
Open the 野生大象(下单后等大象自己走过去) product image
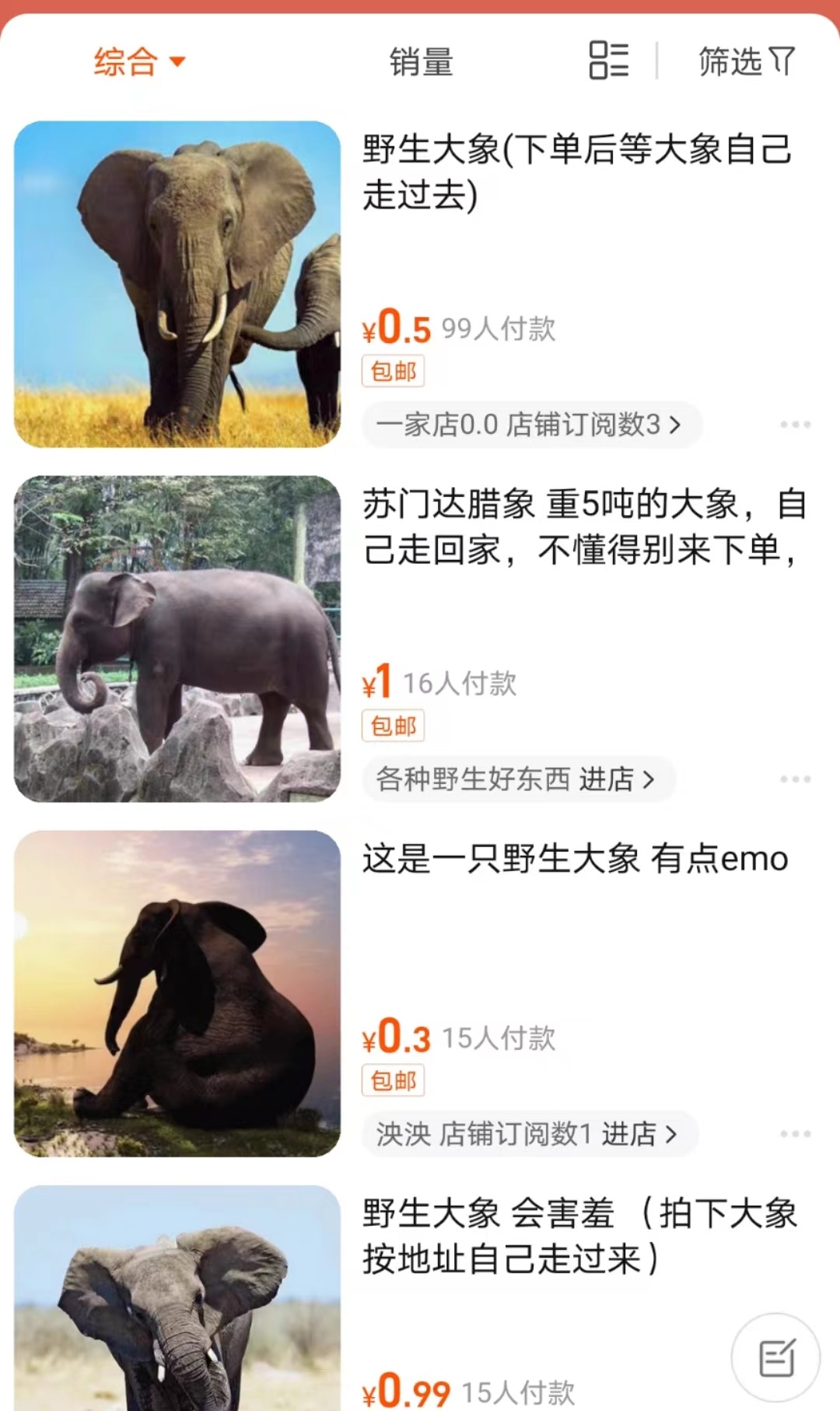pyautogui.click(x=177, y=284)
